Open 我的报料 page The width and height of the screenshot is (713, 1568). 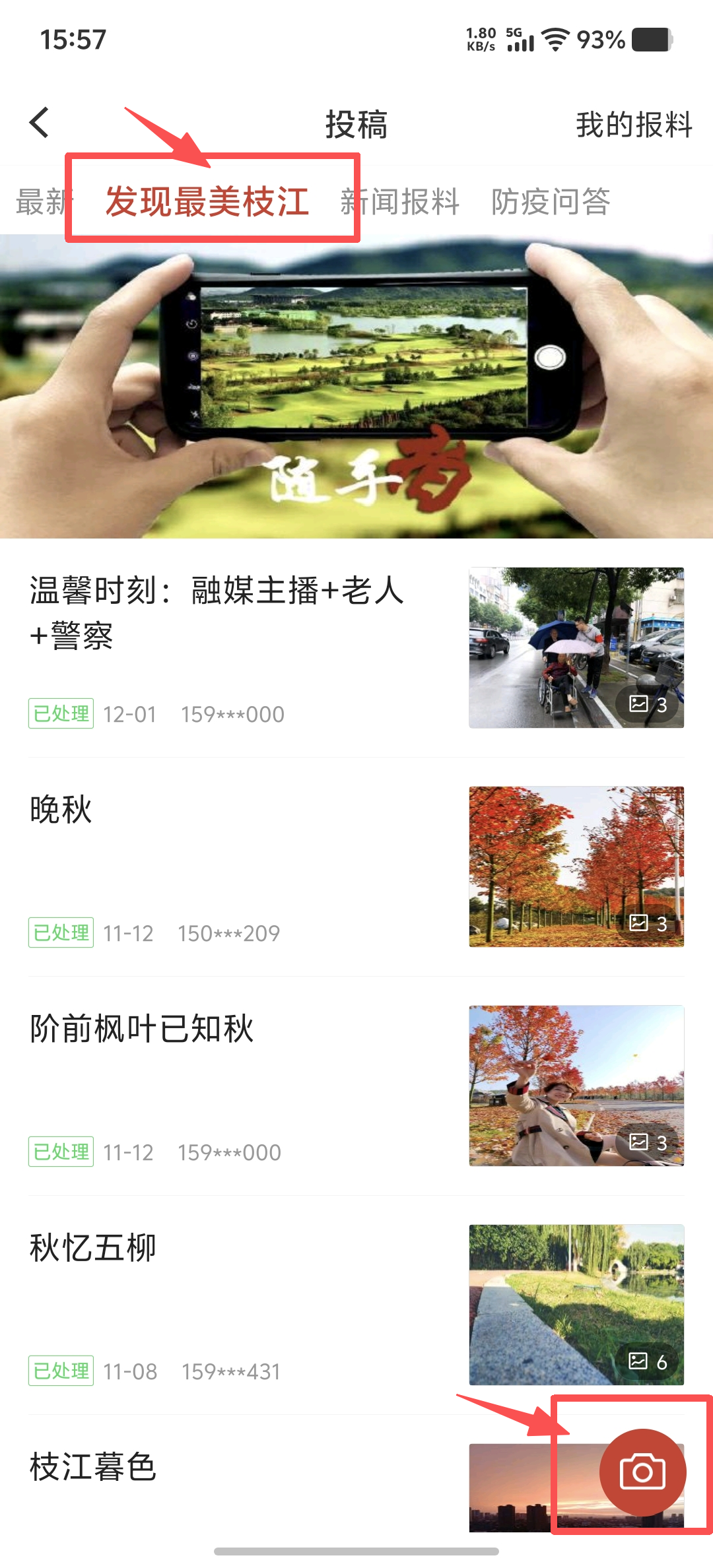tap(633, 125)
